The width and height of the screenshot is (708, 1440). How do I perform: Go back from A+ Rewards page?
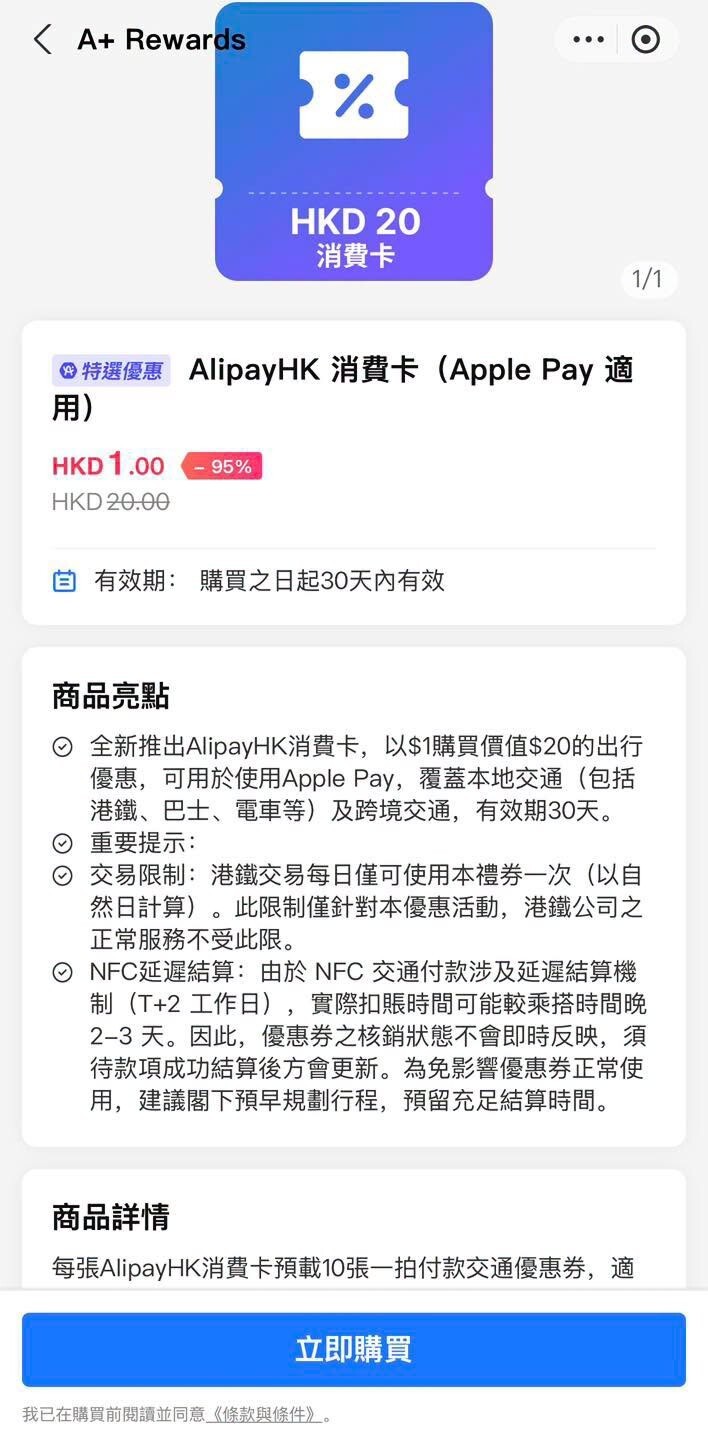pos(42,40)
